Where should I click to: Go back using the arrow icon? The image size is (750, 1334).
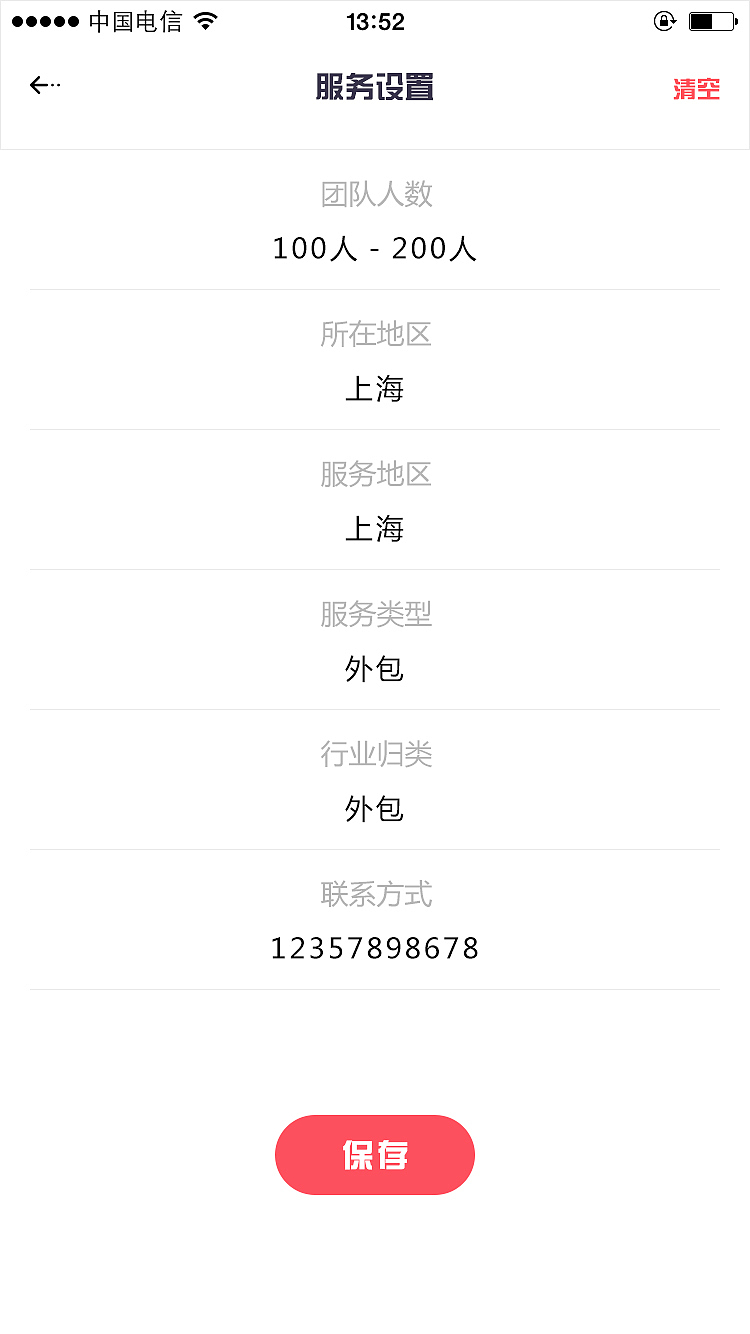44,86
